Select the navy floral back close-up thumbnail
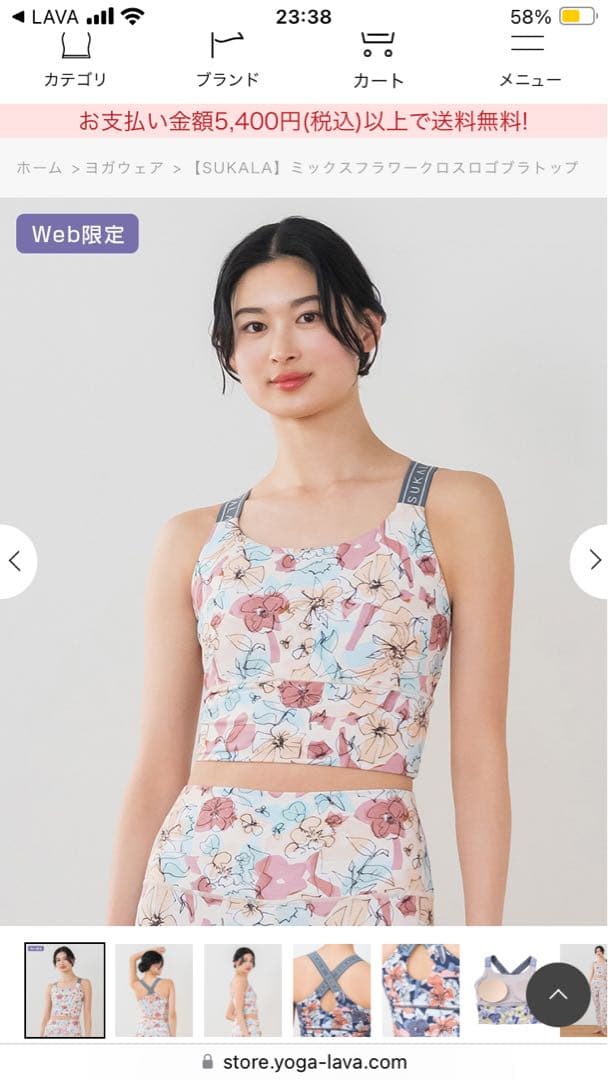This screenshot has height=1080, width=608. (331, 990)
